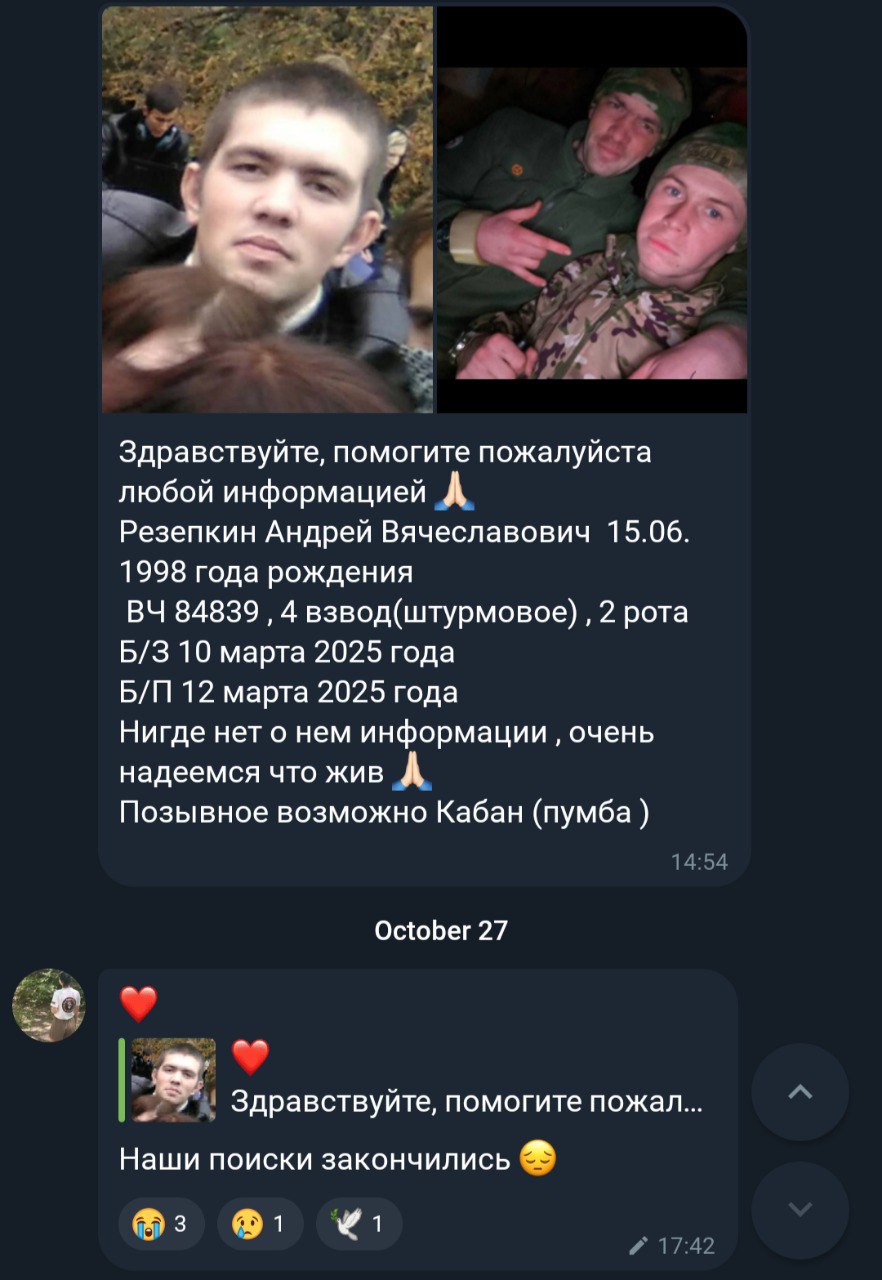Open the left photo in the message
Screen dimensions: 882x1280
(x=267, y=209)
